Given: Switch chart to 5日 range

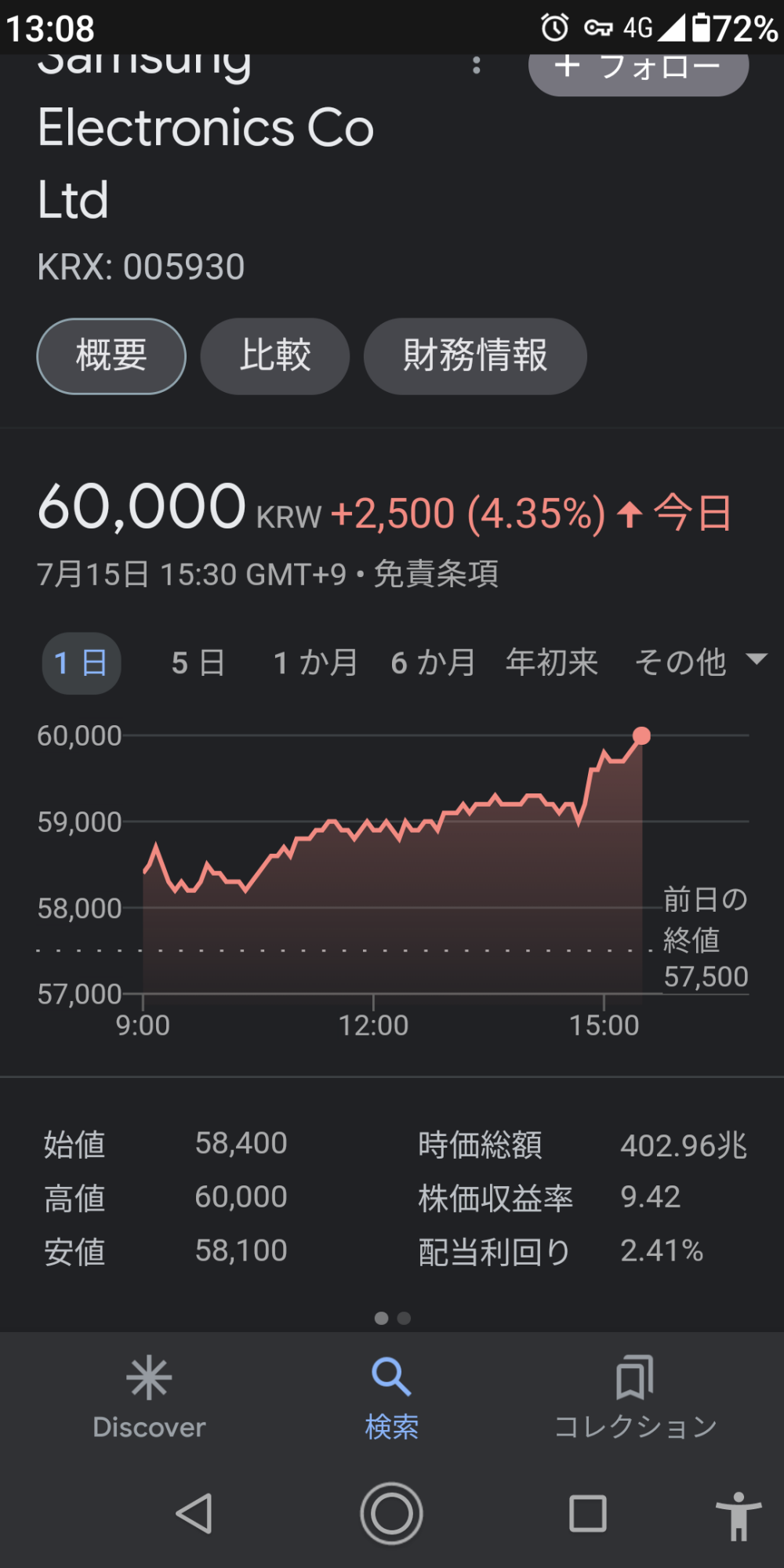Looking at the screenshot, I should tap(198, 663).
